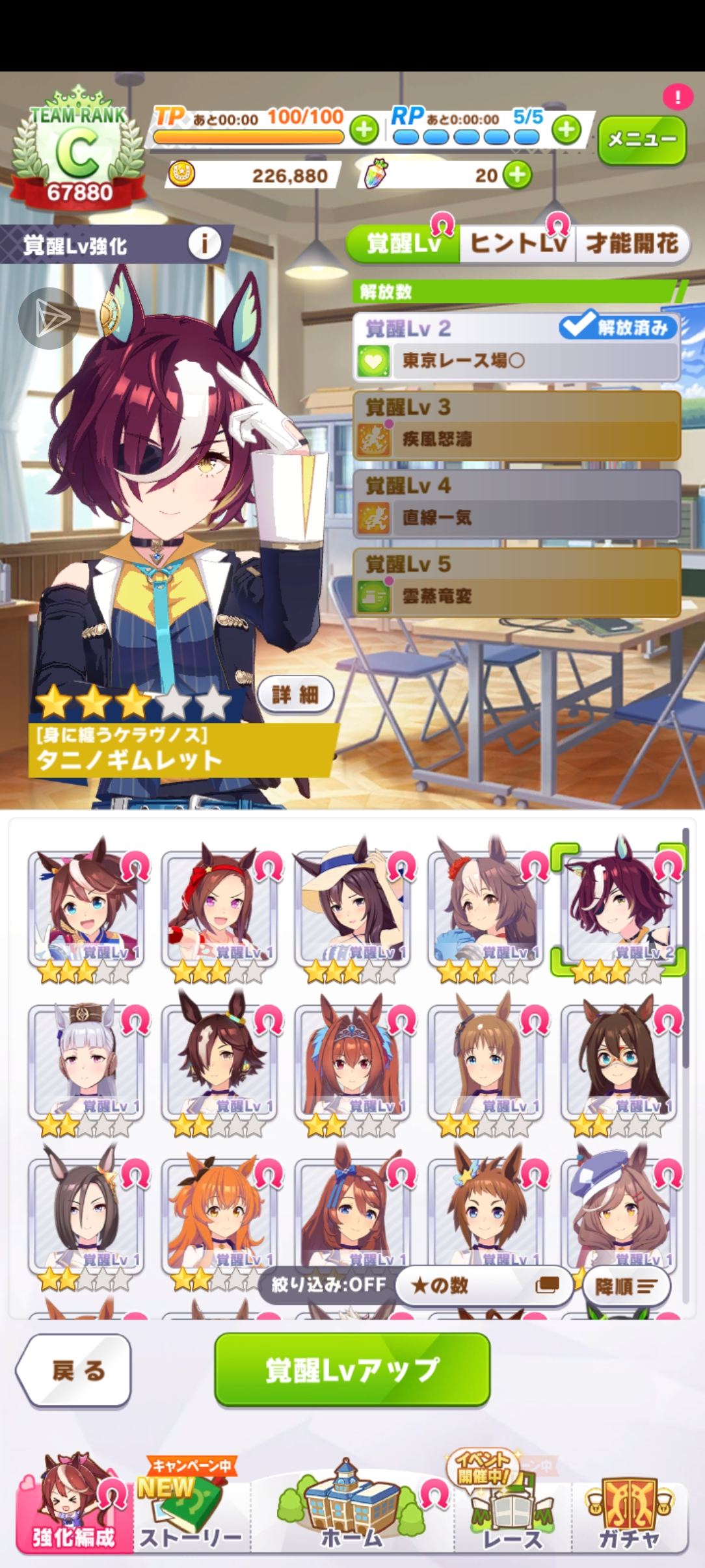The width and height of the screenshot is (705, 1568).
Task: Add TP with the plus icon
Action: [x=364, y=130]
